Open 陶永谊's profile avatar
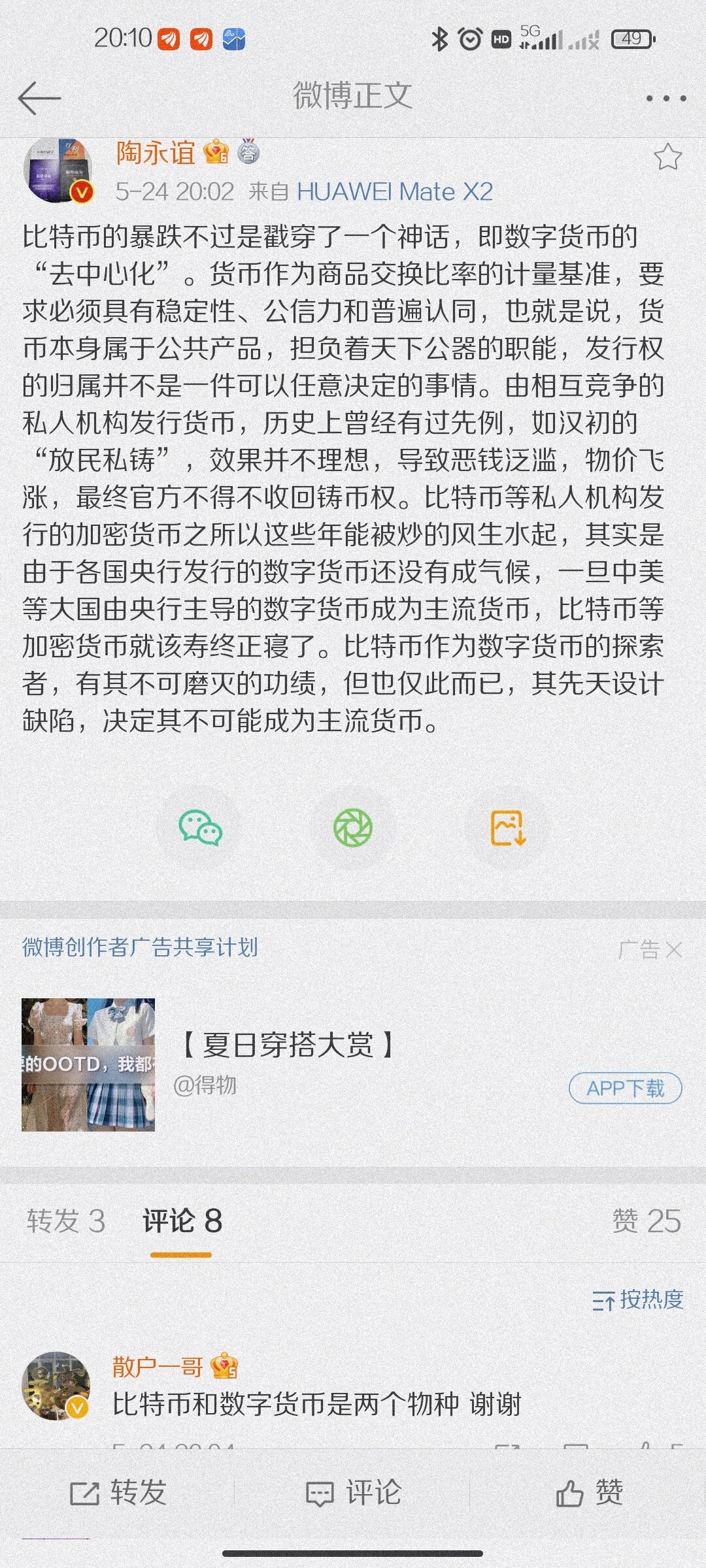 coord(59,172)
